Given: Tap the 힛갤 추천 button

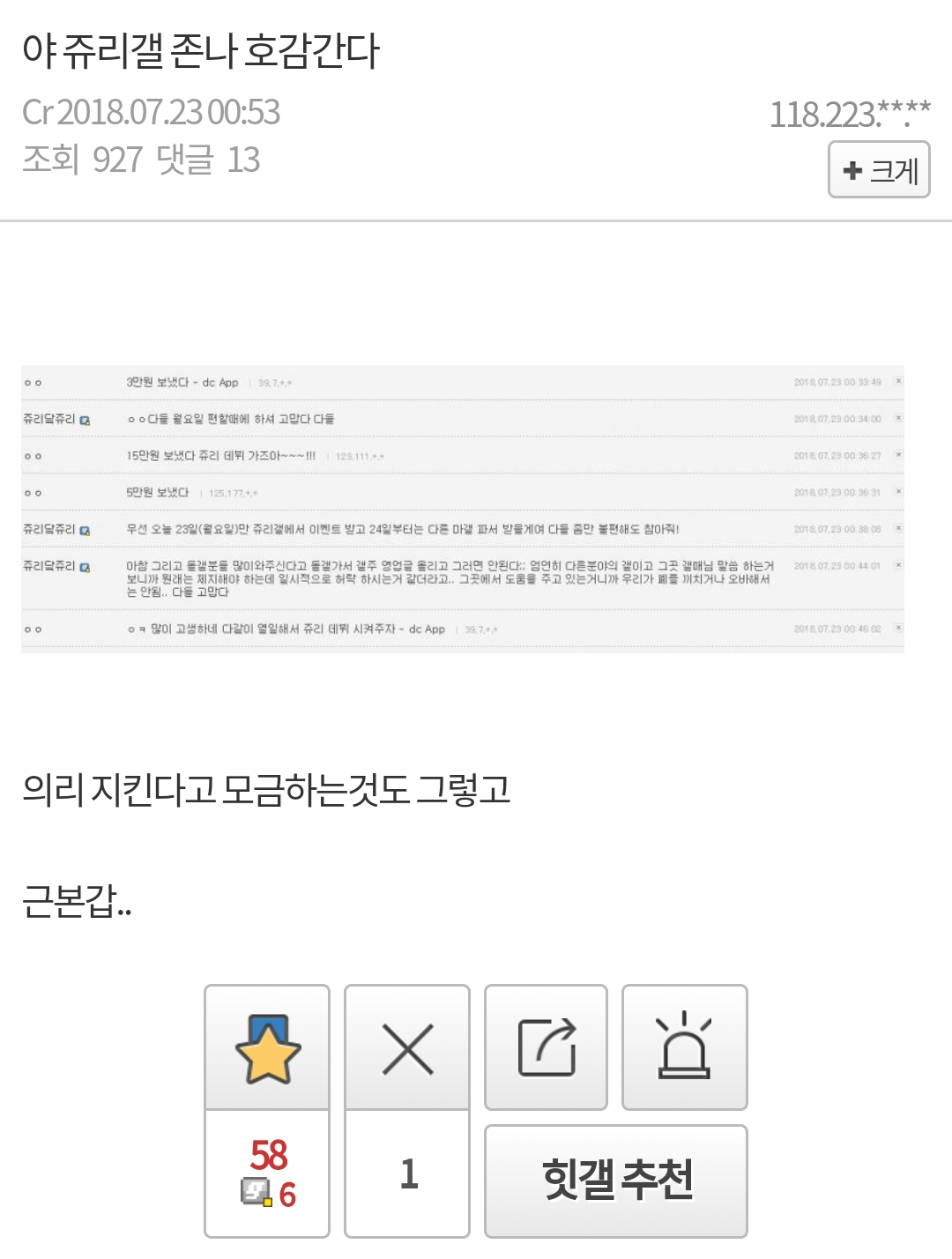Looking at the screenshot, I should (x=616, y=1180).
